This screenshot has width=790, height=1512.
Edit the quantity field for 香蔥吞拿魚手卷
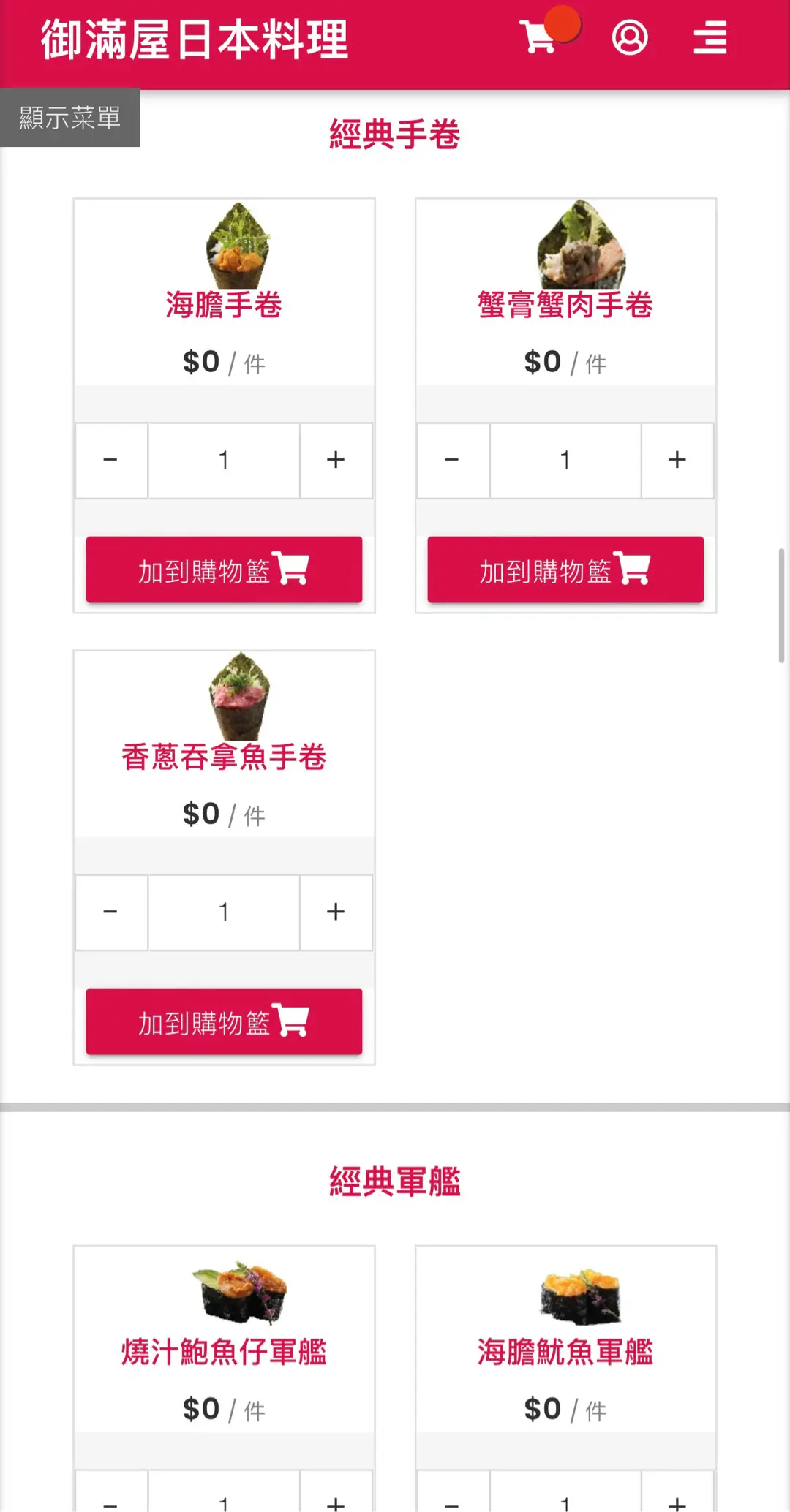224,912
